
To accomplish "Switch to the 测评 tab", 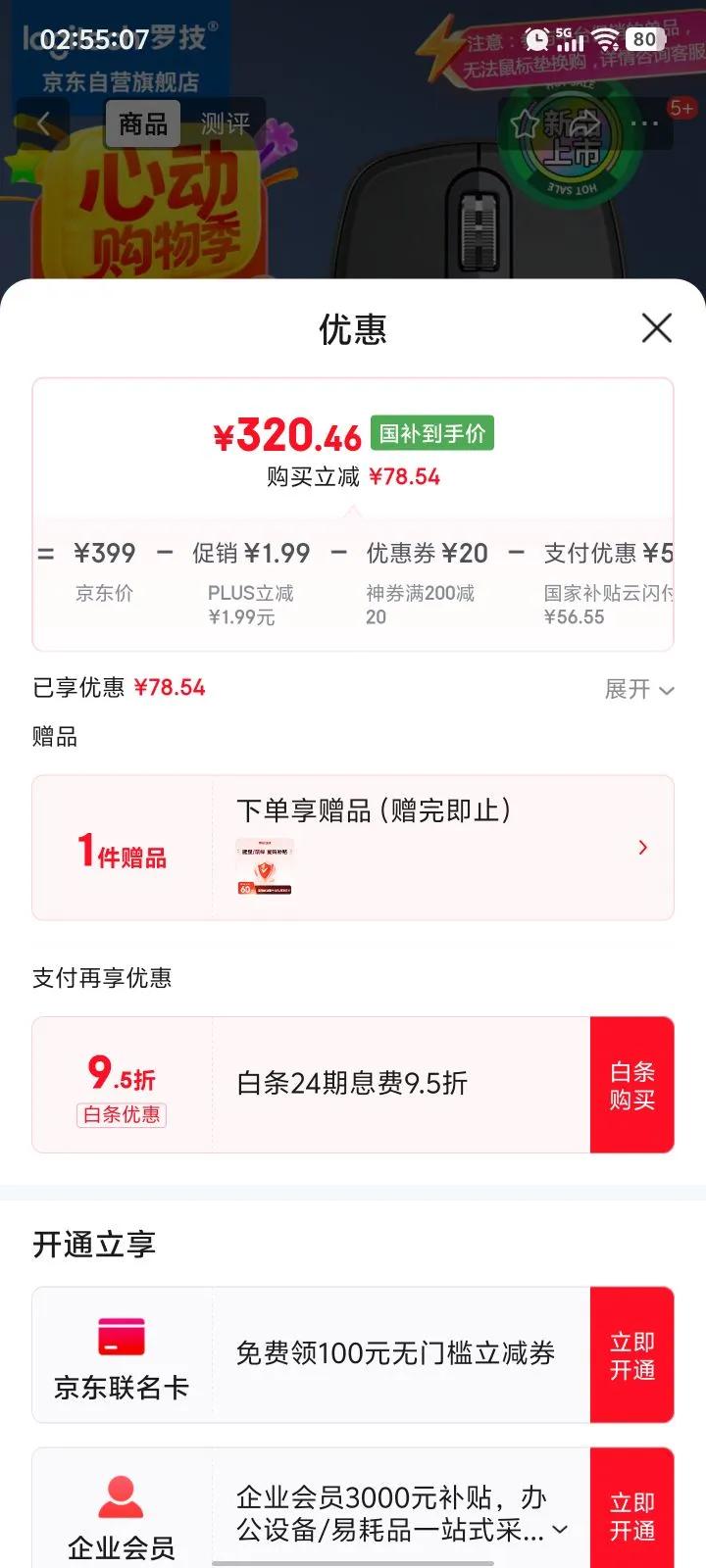I will coord(225,124).
